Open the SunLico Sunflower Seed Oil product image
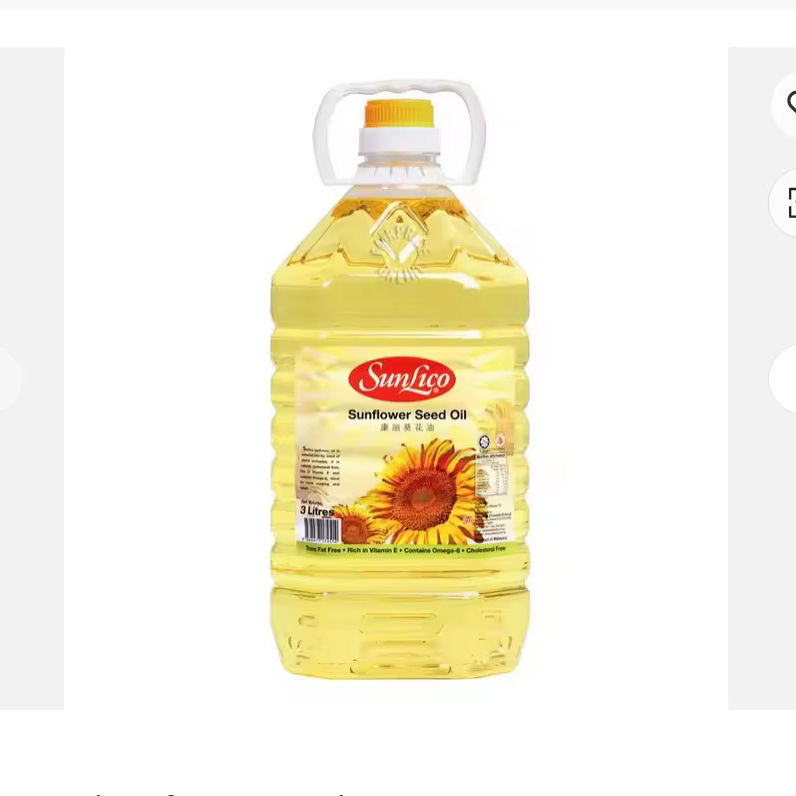Viewport: 796px width, 796px height. [x=396, y=378]
